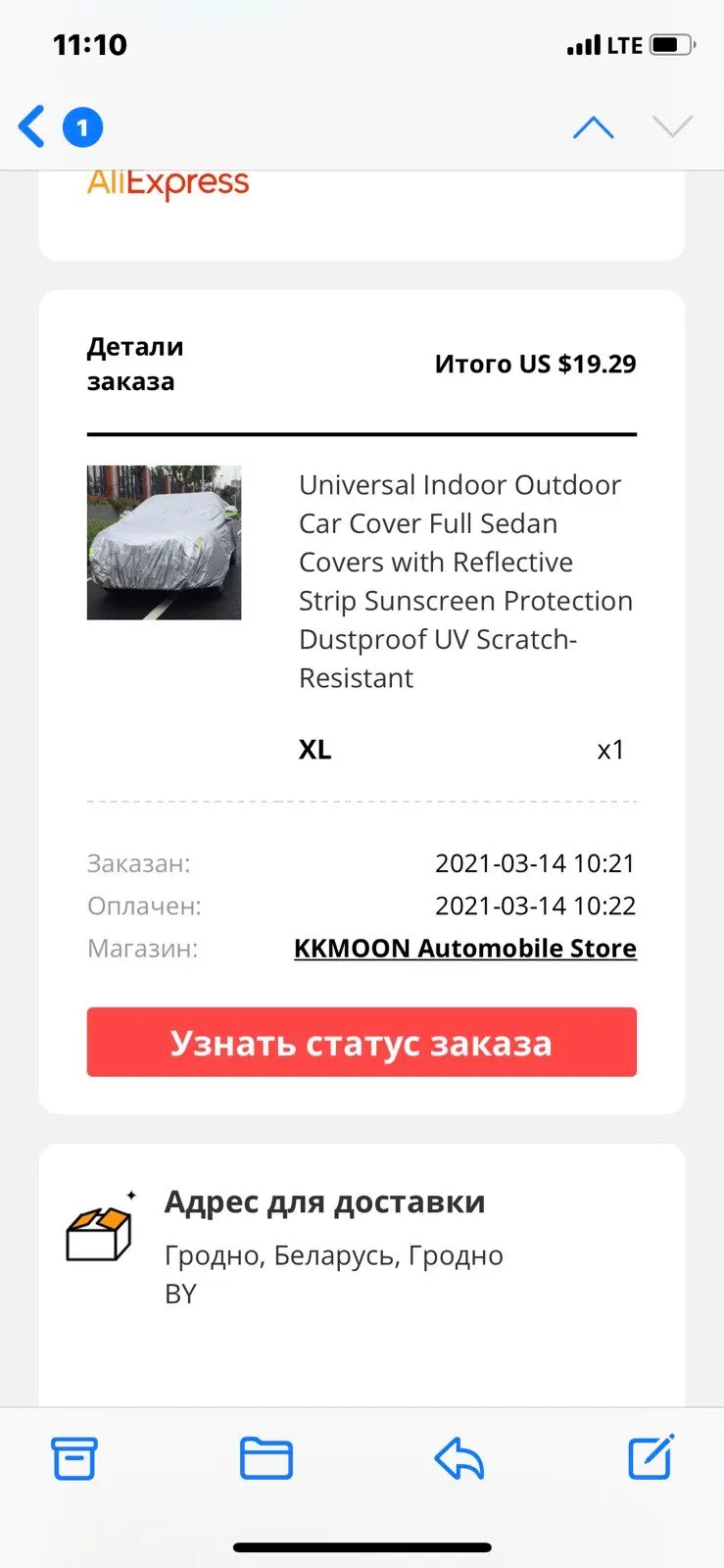724x1568 pixels.
Task: Archive this email
Action: point(74,1458)
